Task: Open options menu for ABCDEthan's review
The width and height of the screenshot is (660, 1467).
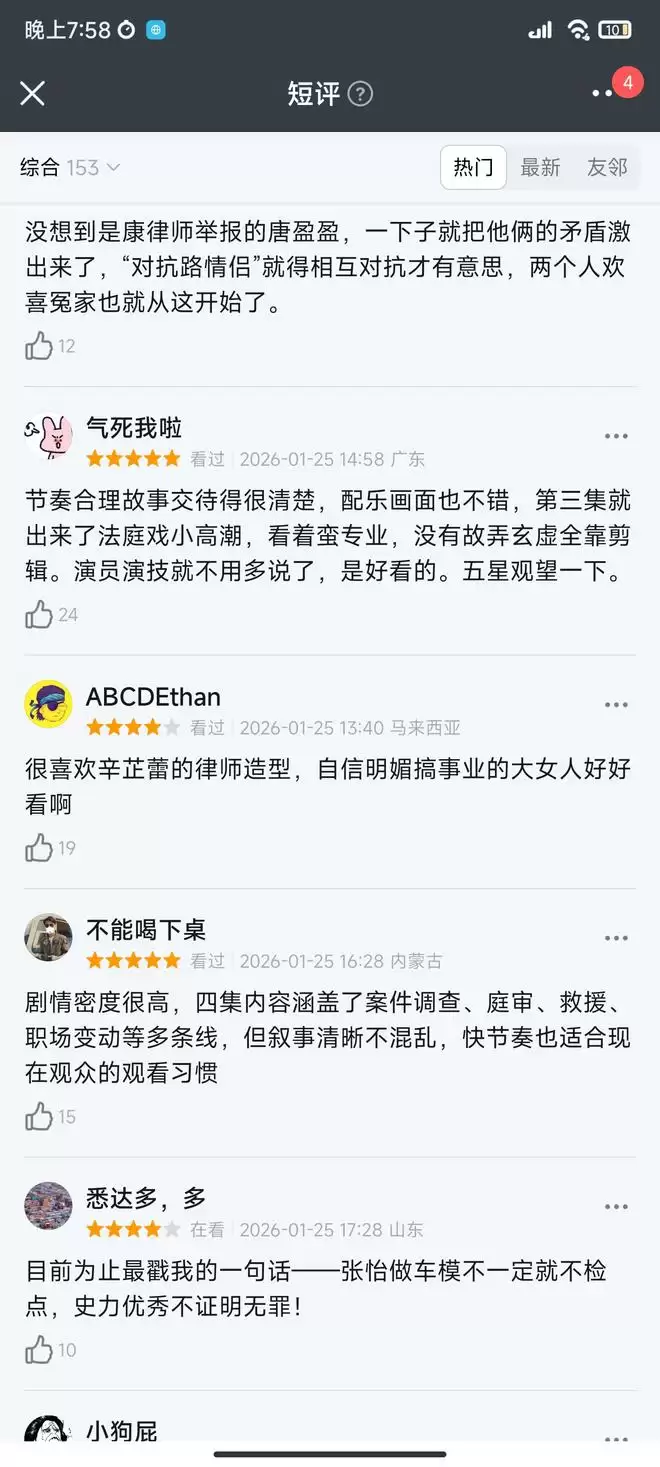Action: 616,705
